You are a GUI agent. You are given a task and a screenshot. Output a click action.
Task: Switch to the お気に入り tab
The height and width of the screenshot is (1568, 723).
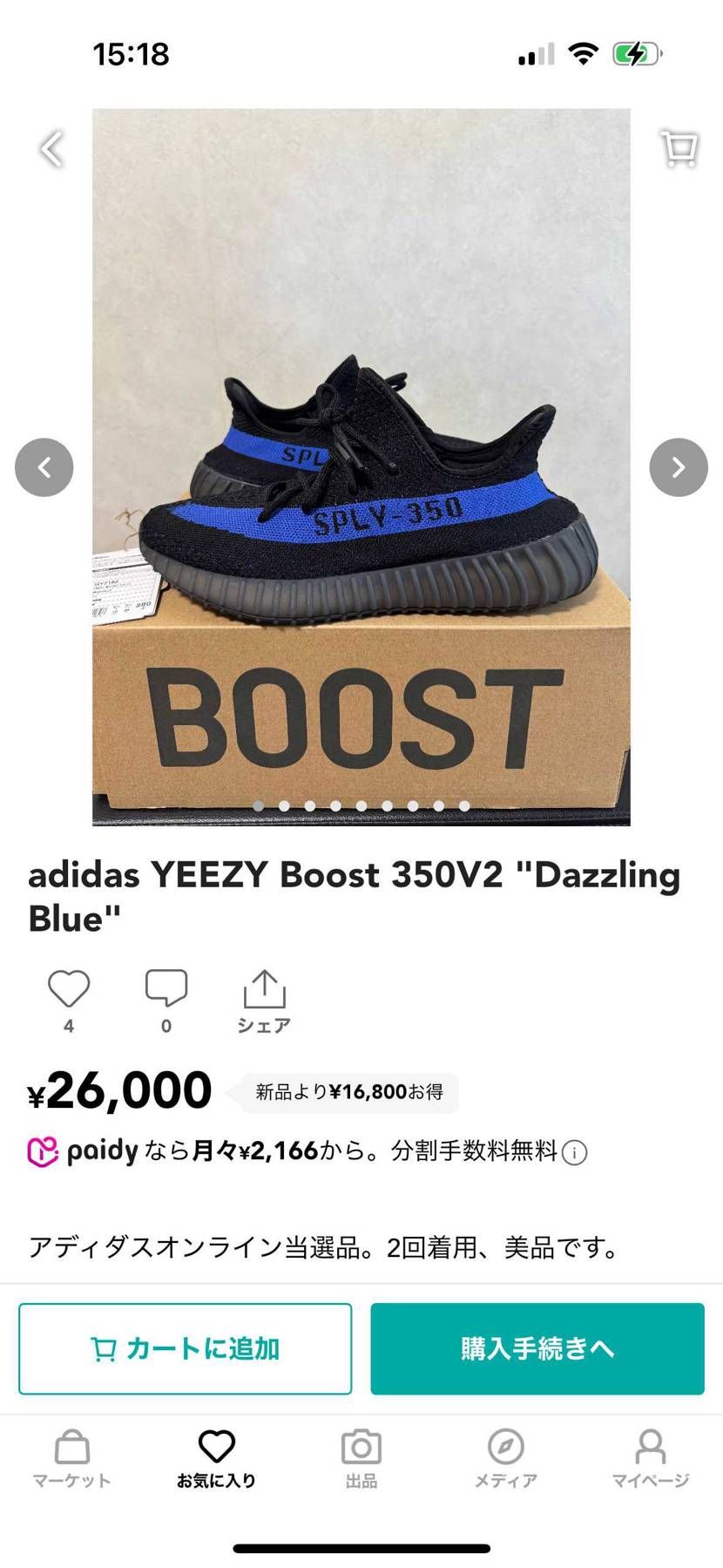point(216,1457)
